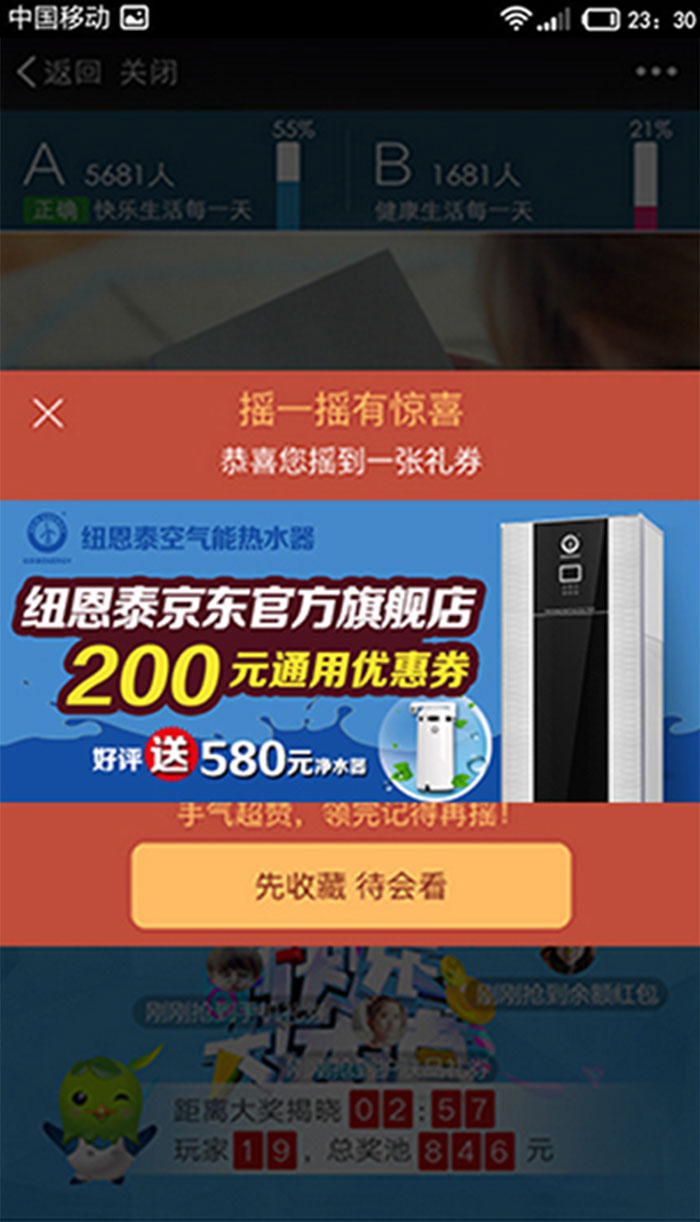Tap the 先收藏 待会看 button
Viewport: 700px width, 1222px height.
351,885
